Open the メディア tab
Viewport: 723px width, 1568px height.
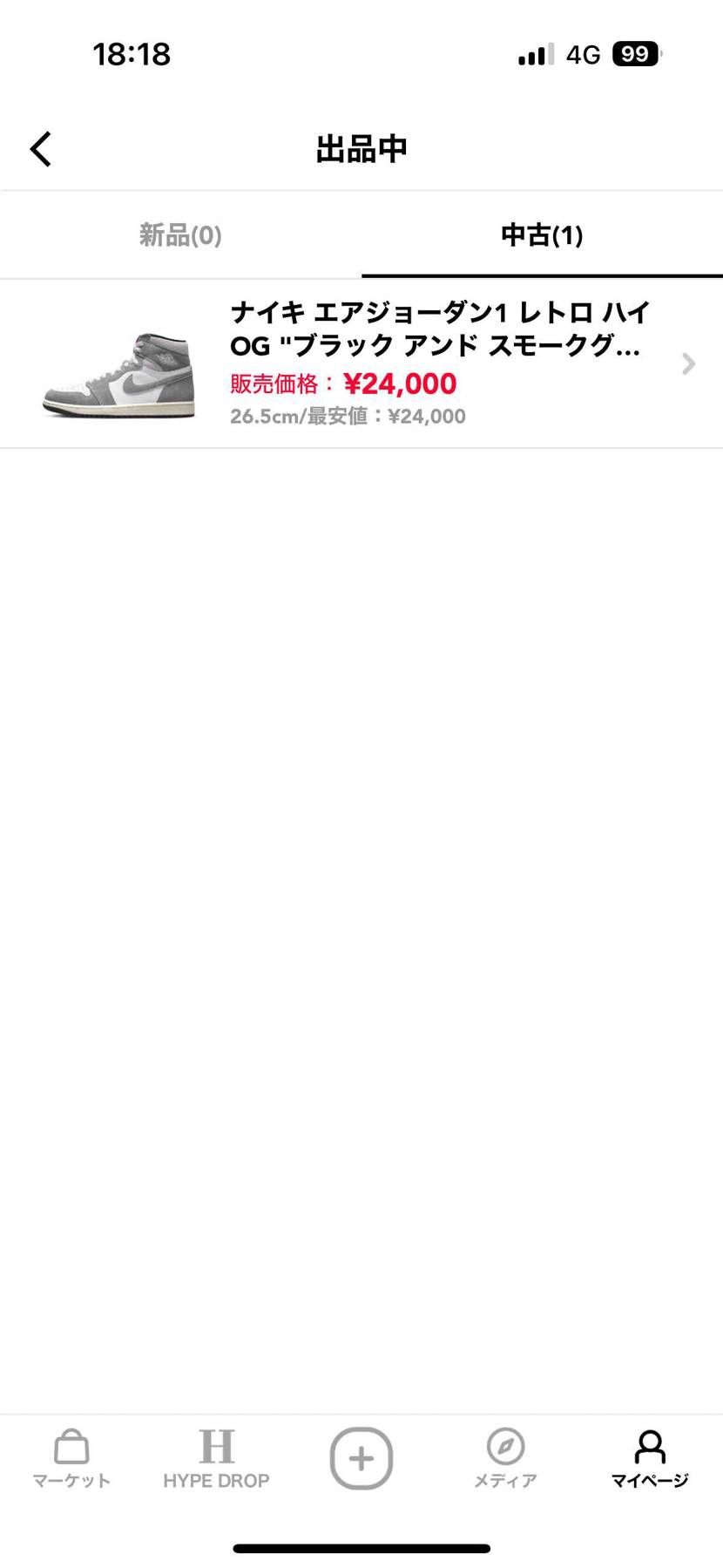[505, 1458]
